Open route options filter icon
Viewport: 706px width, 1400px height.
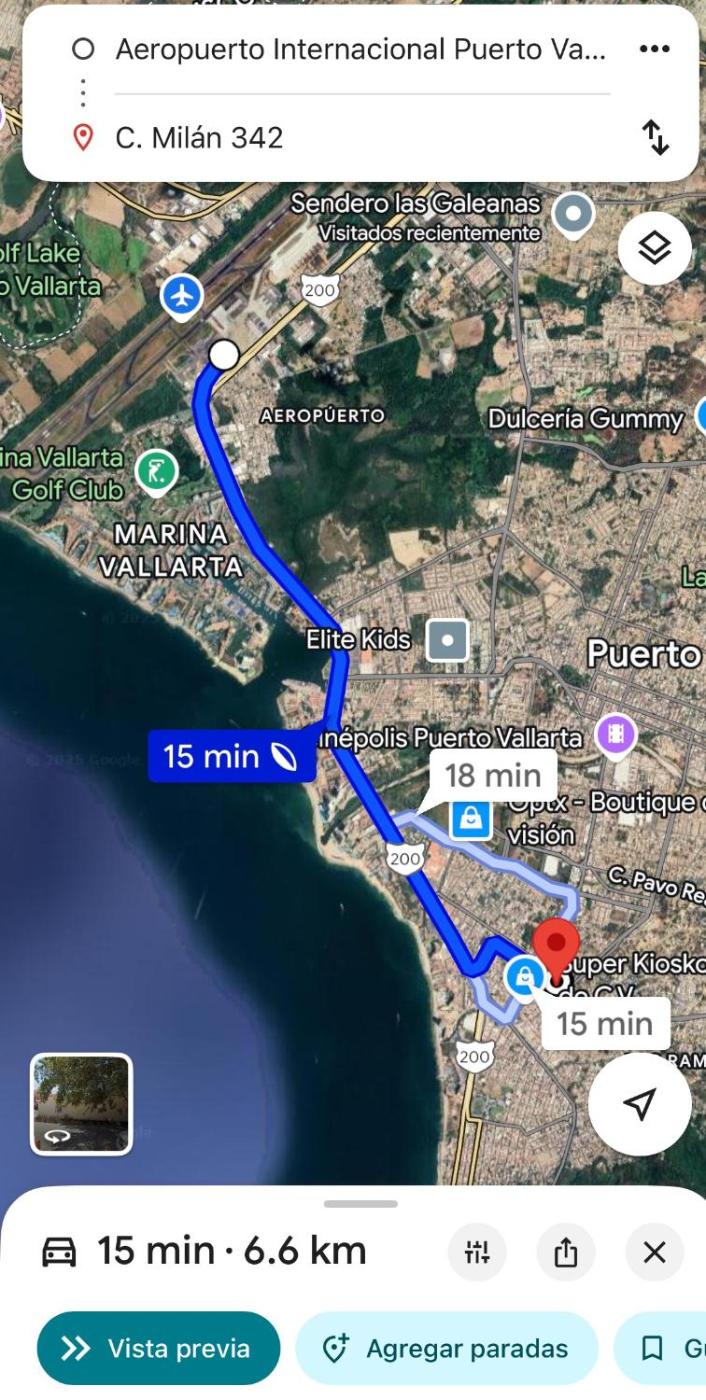[478, 1251]
